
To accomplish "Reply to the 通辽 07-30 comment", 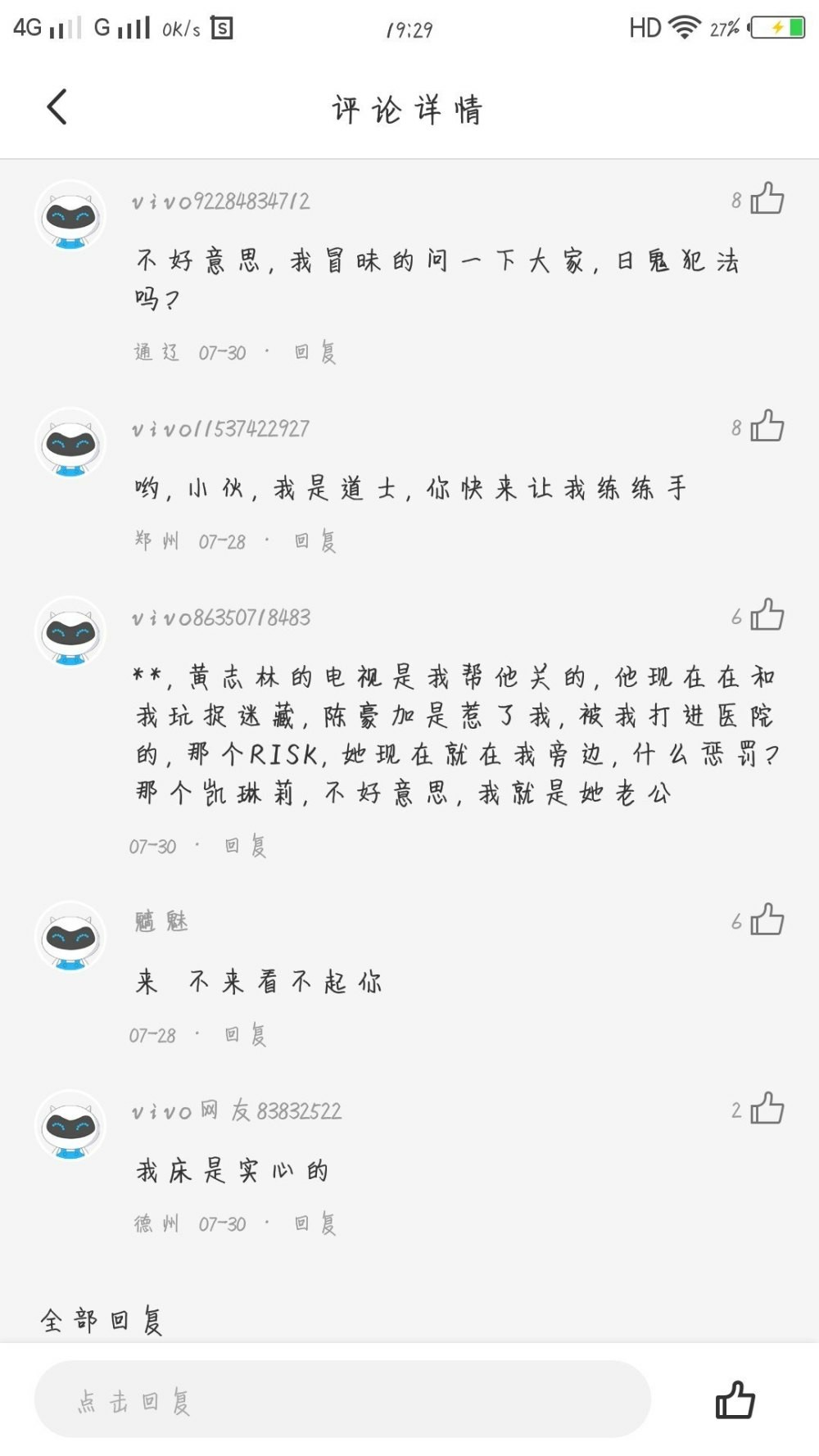I will (315, 353).
